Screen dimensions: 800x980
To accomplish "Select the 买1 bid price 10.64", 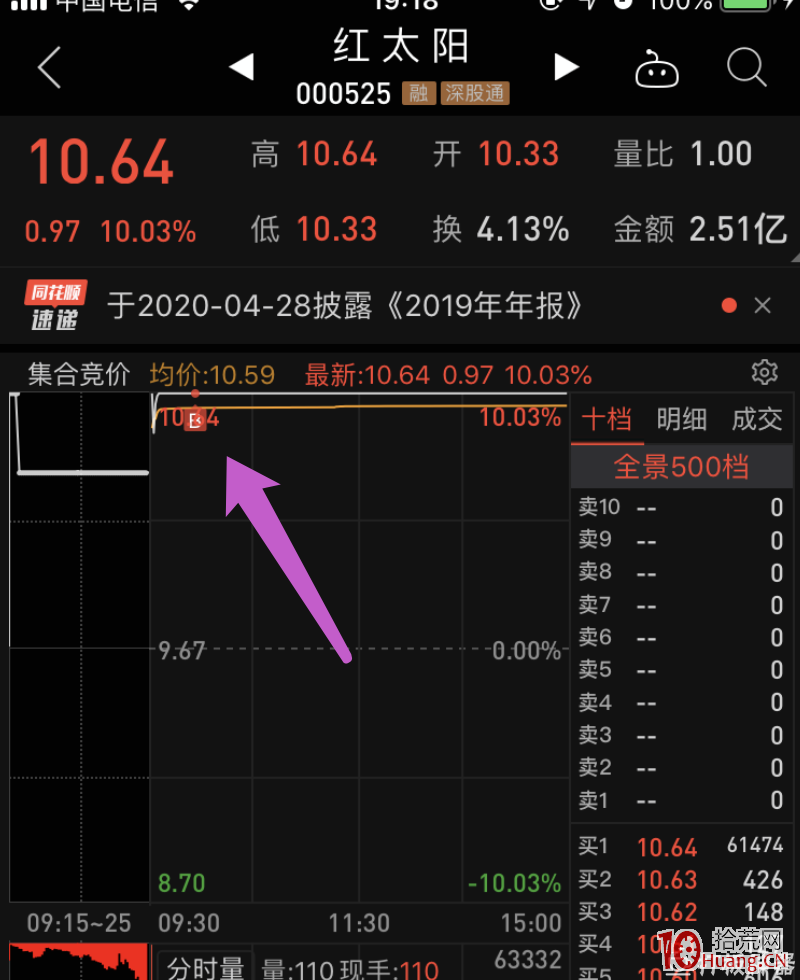I will 667,847.
